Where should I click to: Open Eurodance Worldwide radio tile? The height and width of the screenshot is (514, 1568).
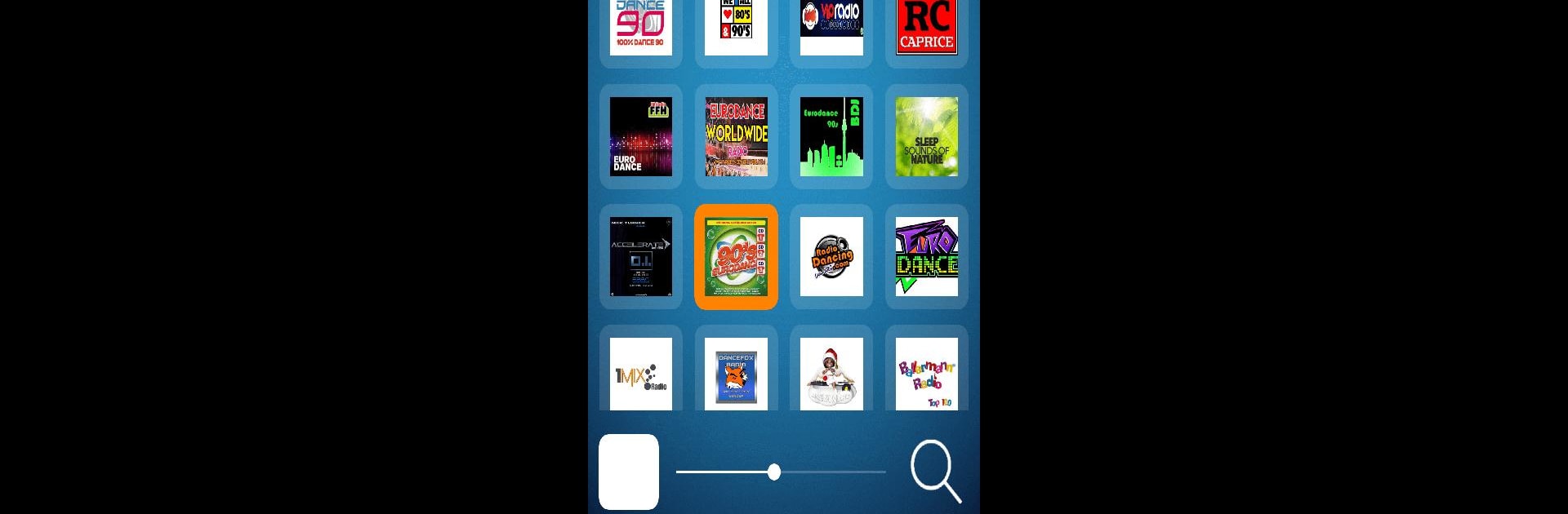(x=736, y=136)
